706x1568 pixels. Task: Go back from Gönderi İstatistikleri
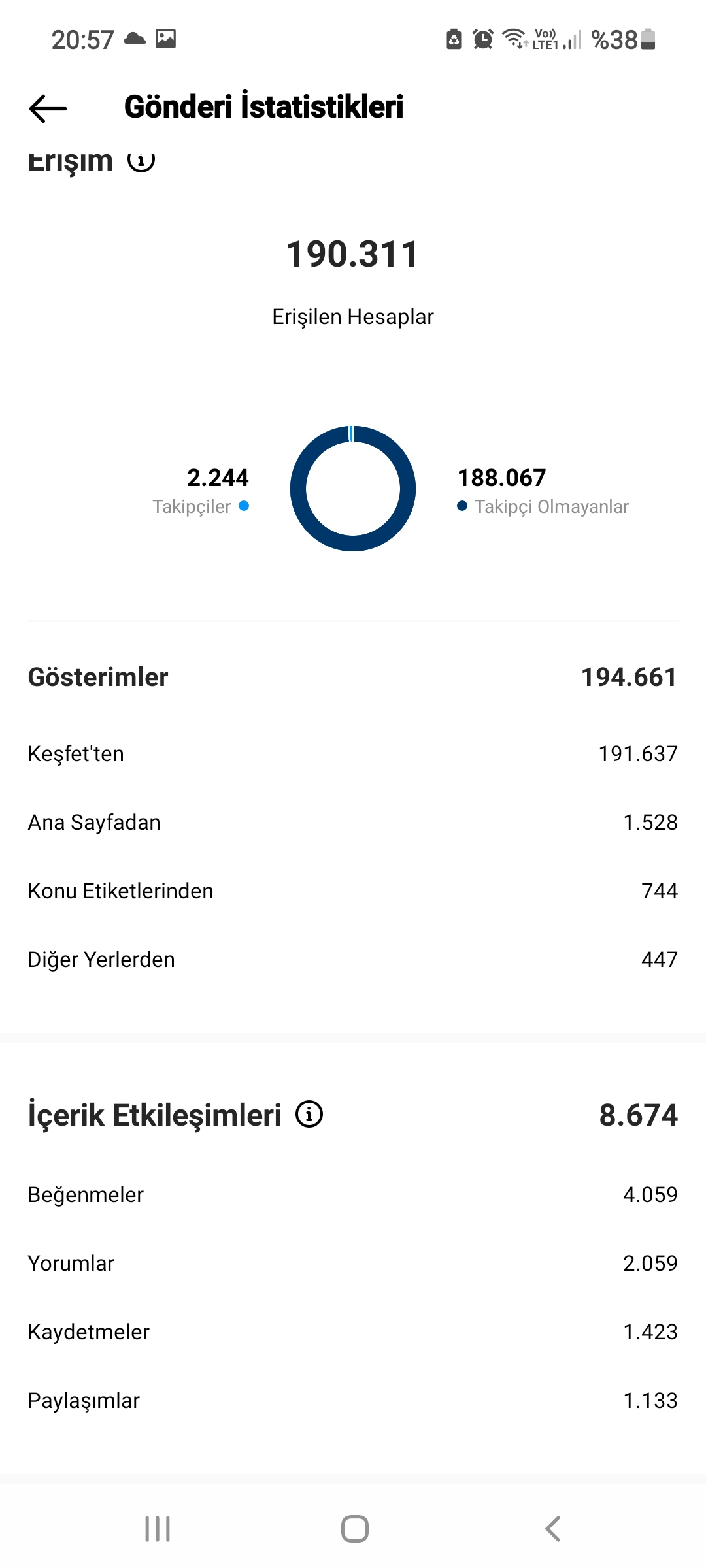48,108
